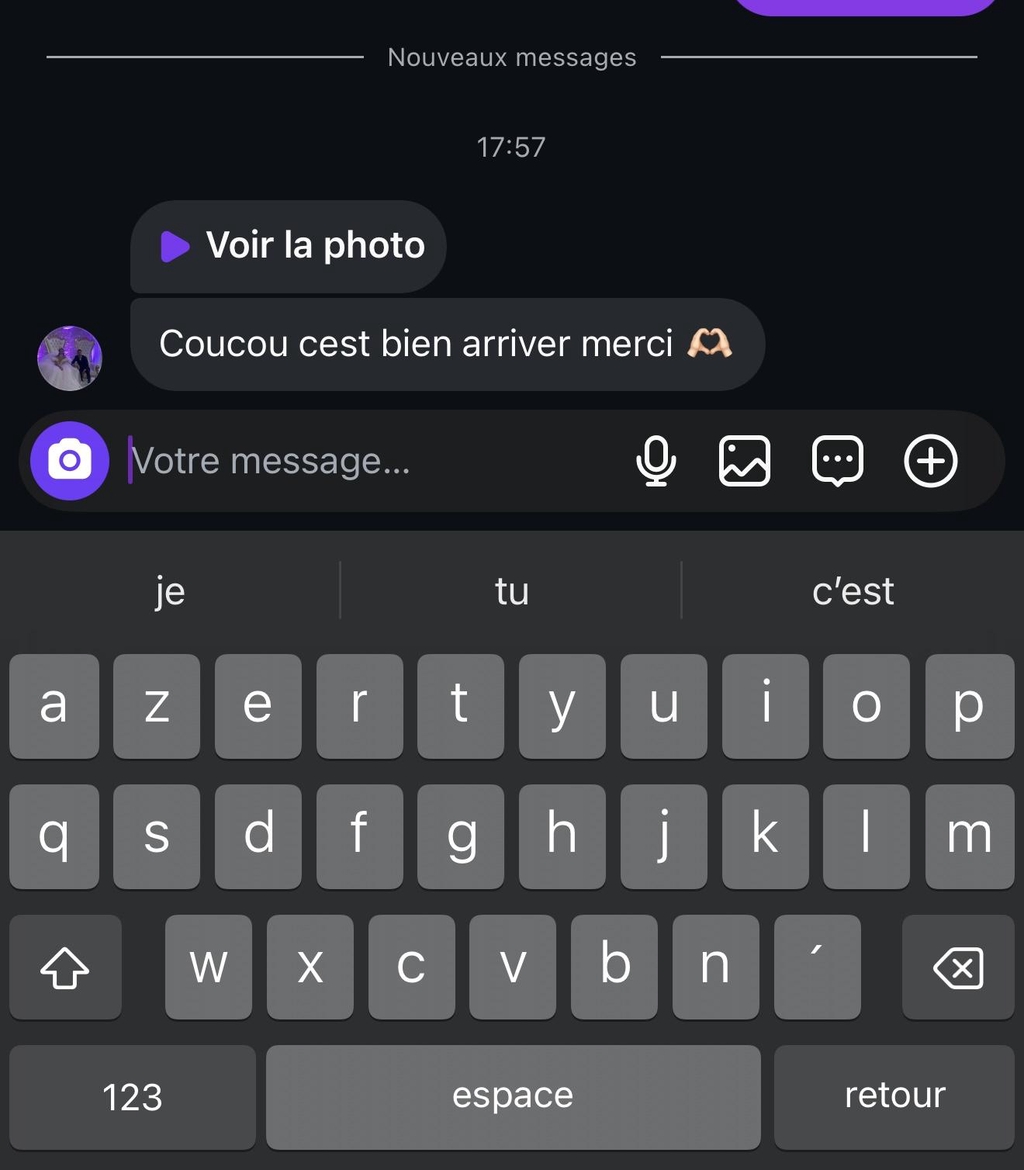This screenshot has height=1170, width=1024.
Task: Hit the backspace key on the keyboard
Action: click(957, 967)
